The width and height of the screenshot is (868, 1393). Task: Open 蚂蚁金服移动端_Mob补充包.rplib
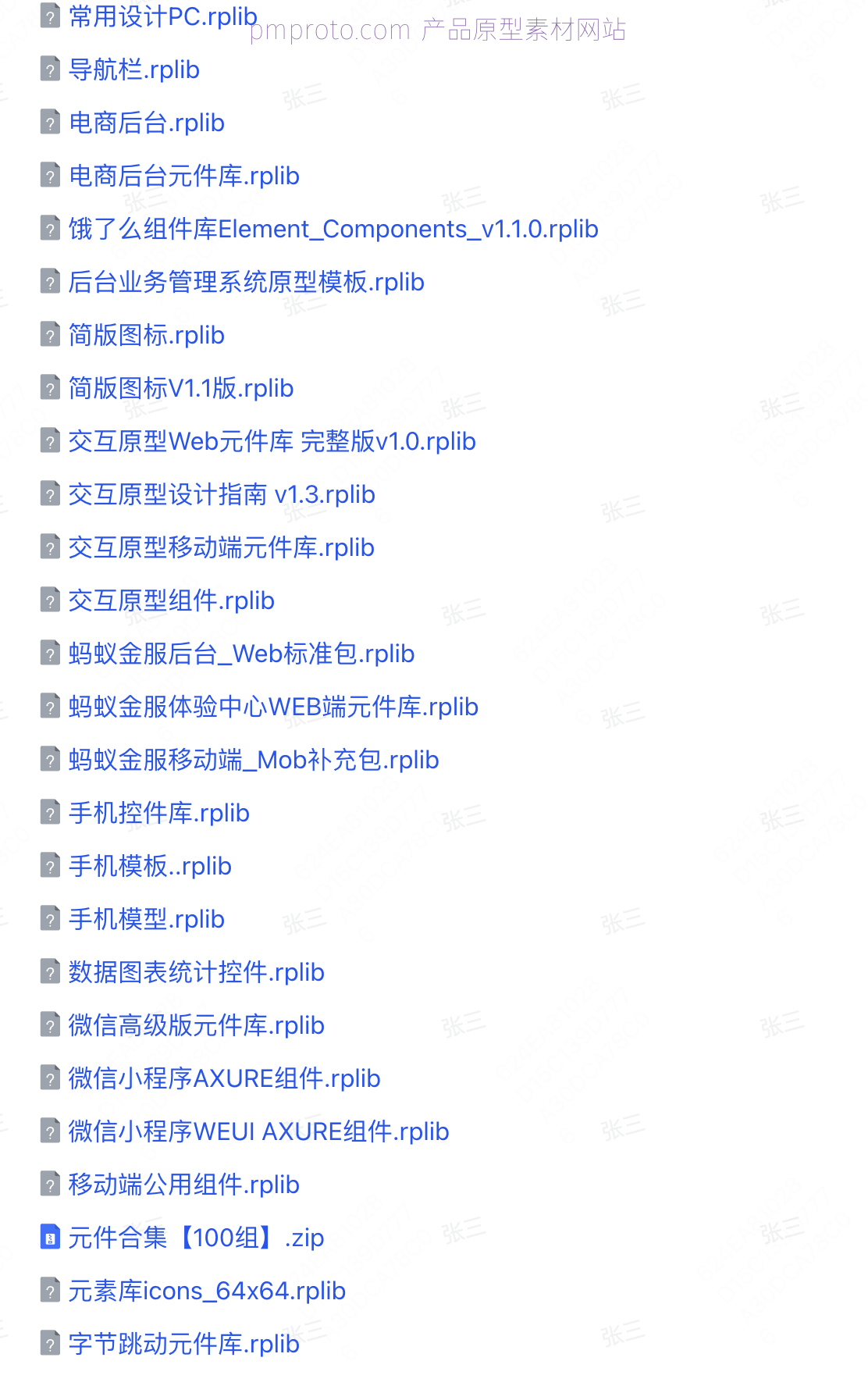click(254, 761)
